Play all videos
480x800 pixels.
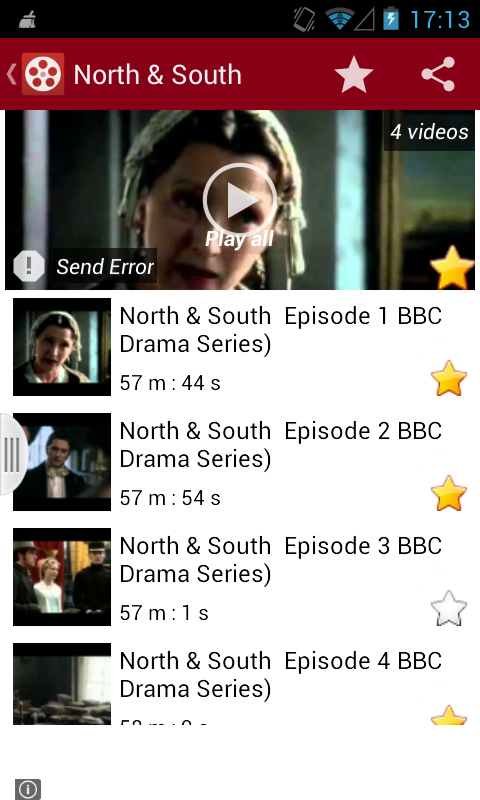click(x=240, y=206)
